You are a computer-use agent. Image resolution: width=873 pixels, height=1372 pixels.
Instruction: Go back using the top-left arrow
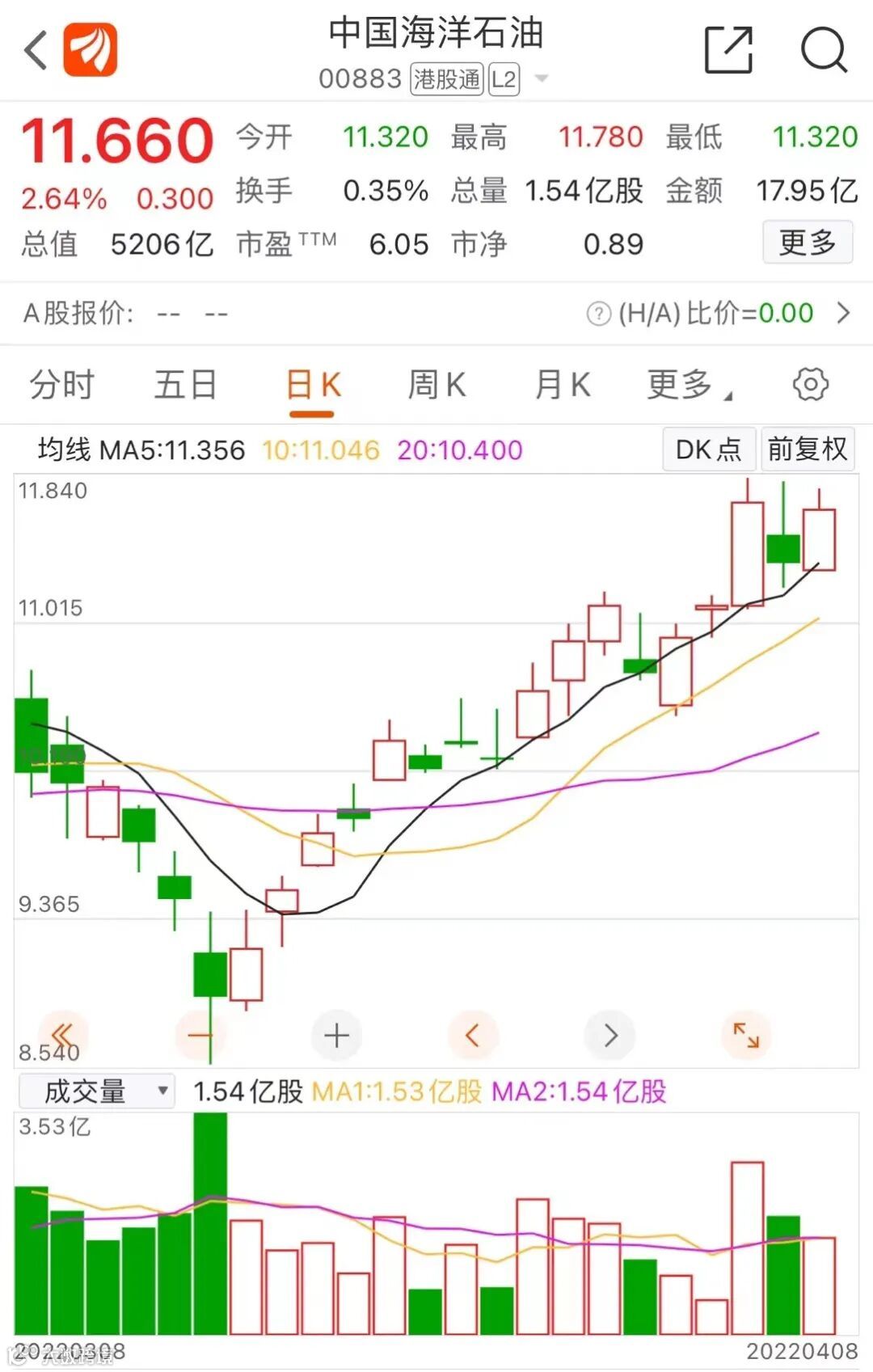(x=36, y=50)
